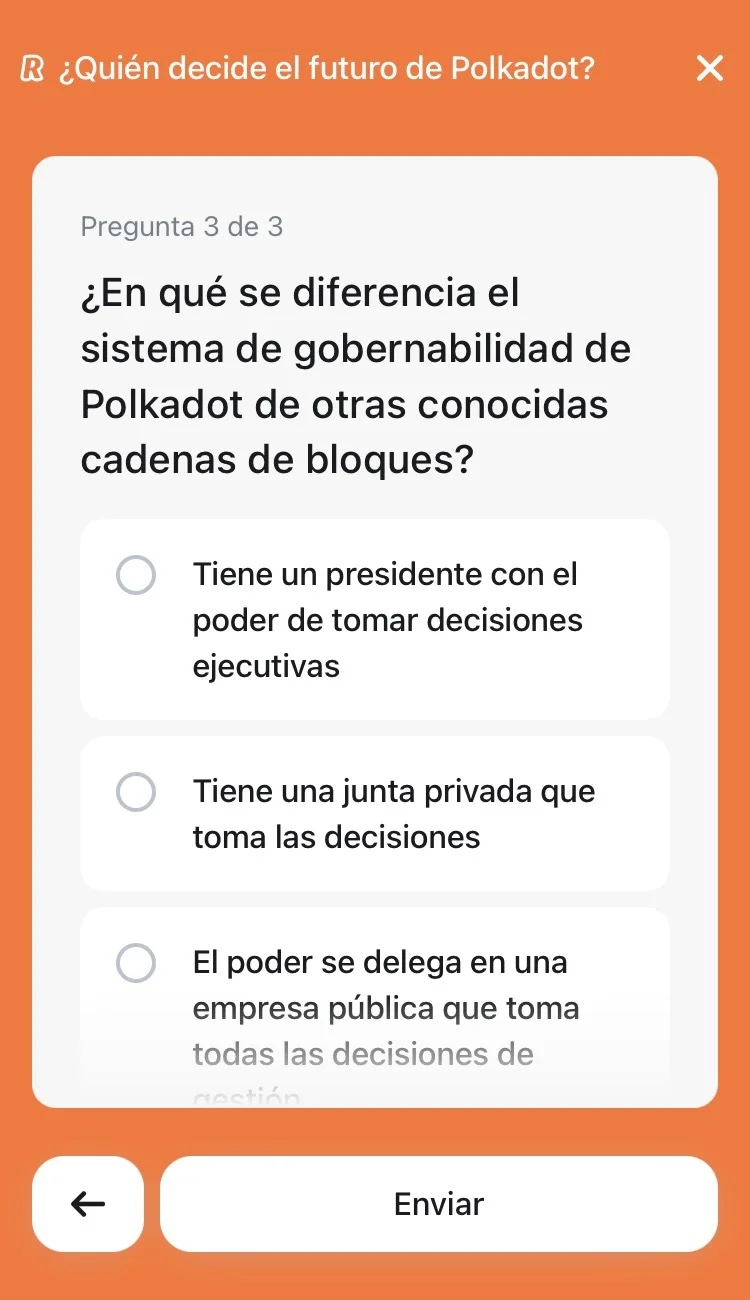Go back to previous question
The image size is (750, 1300).
tap(88, 1204)
